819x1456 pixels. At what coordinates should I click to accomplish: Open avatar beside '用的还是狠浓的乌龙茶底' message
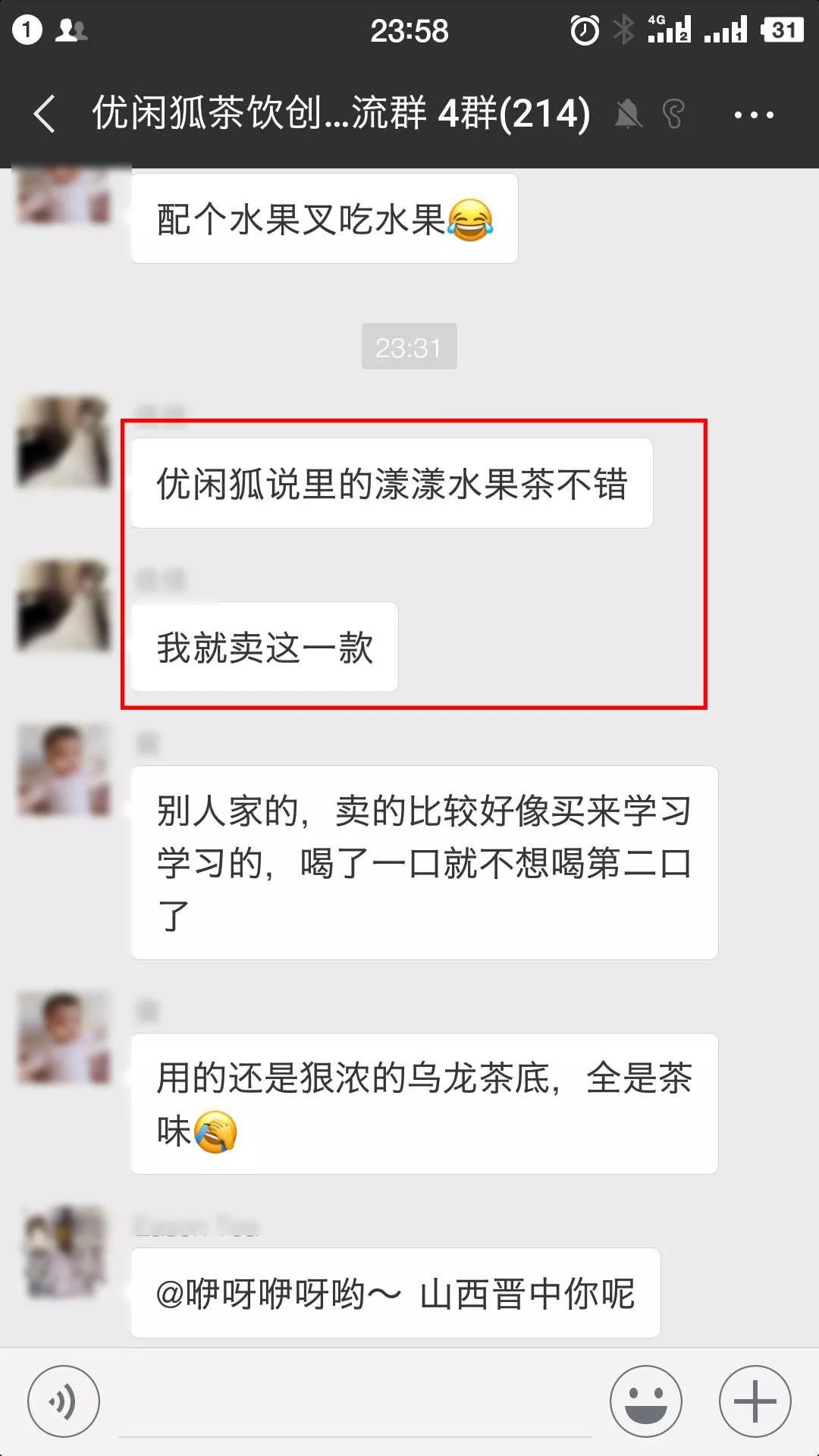[x=64, y=1037]
